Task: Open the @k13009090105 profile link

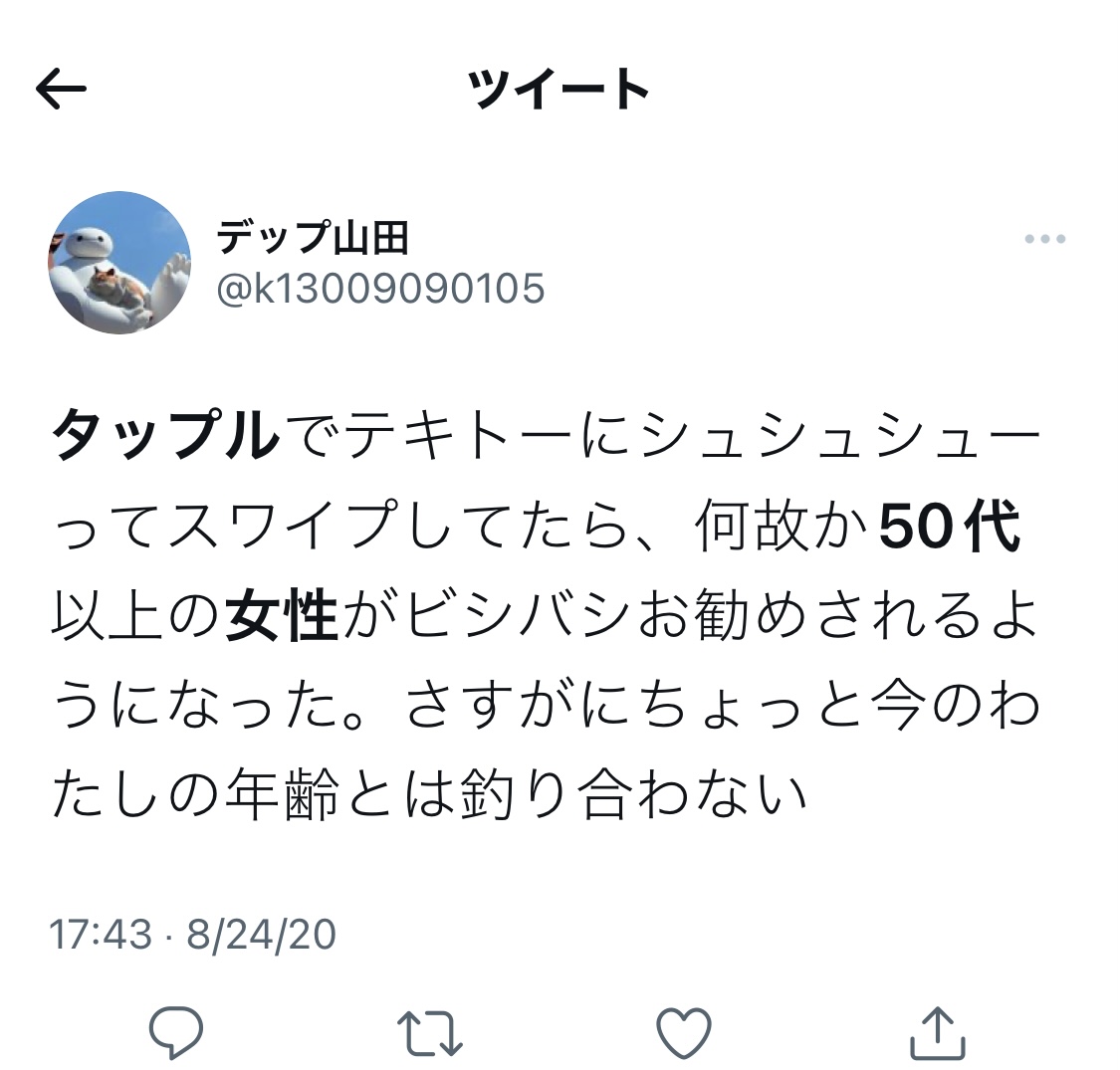Action: coord(381,289)
